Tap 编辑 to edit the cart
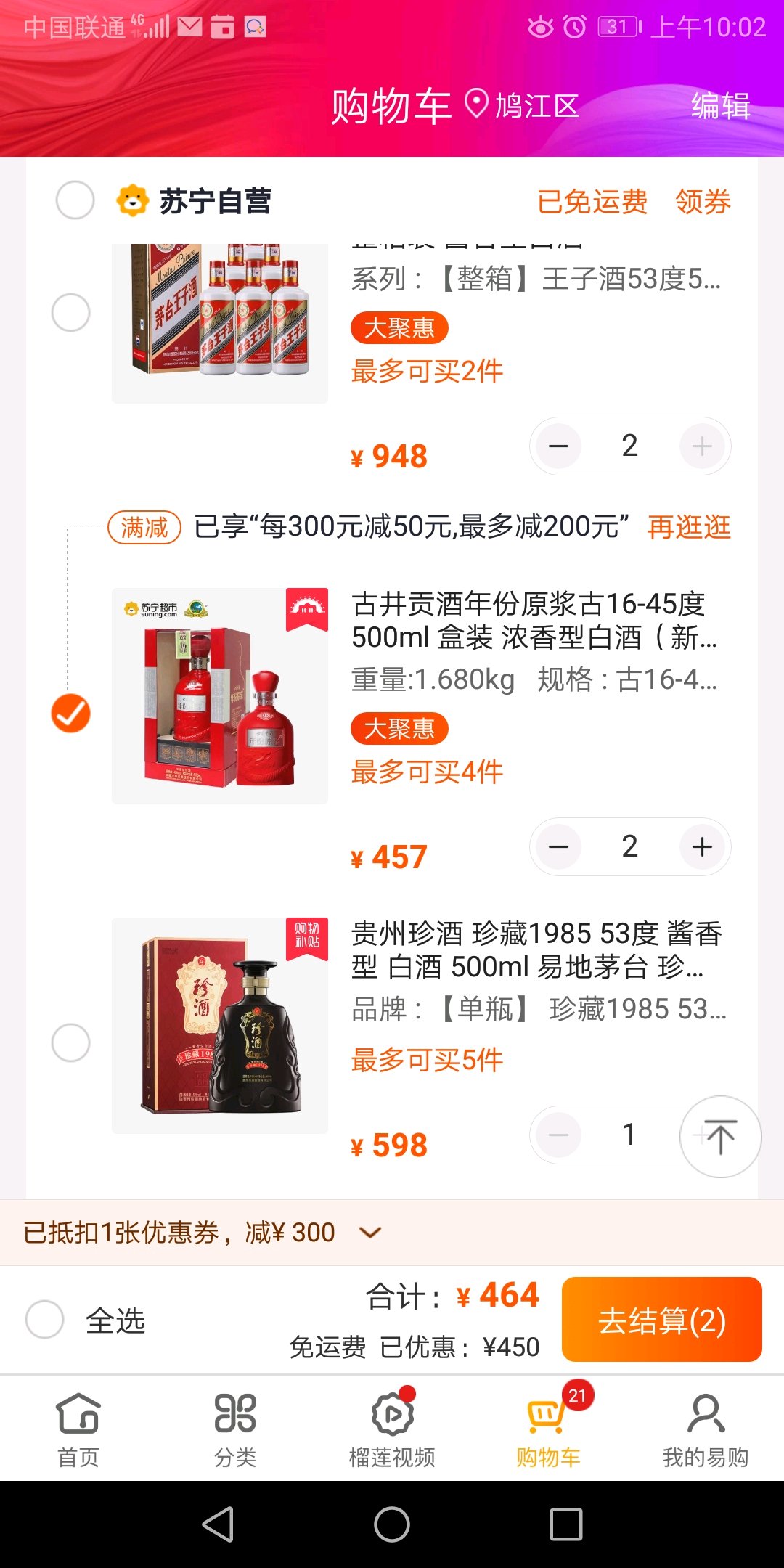Screen dimensions: 784x1568 pyautogui.click(x=720, y=106)
